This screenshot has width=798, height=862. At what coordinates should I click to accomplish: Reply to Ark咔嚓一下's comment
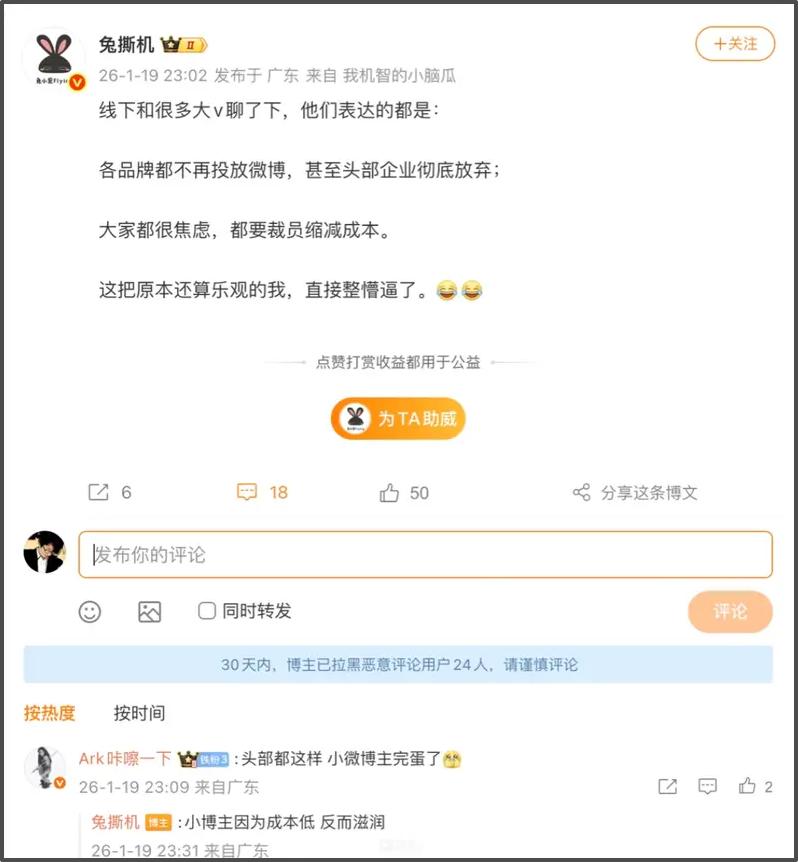[x=708, y=787]
